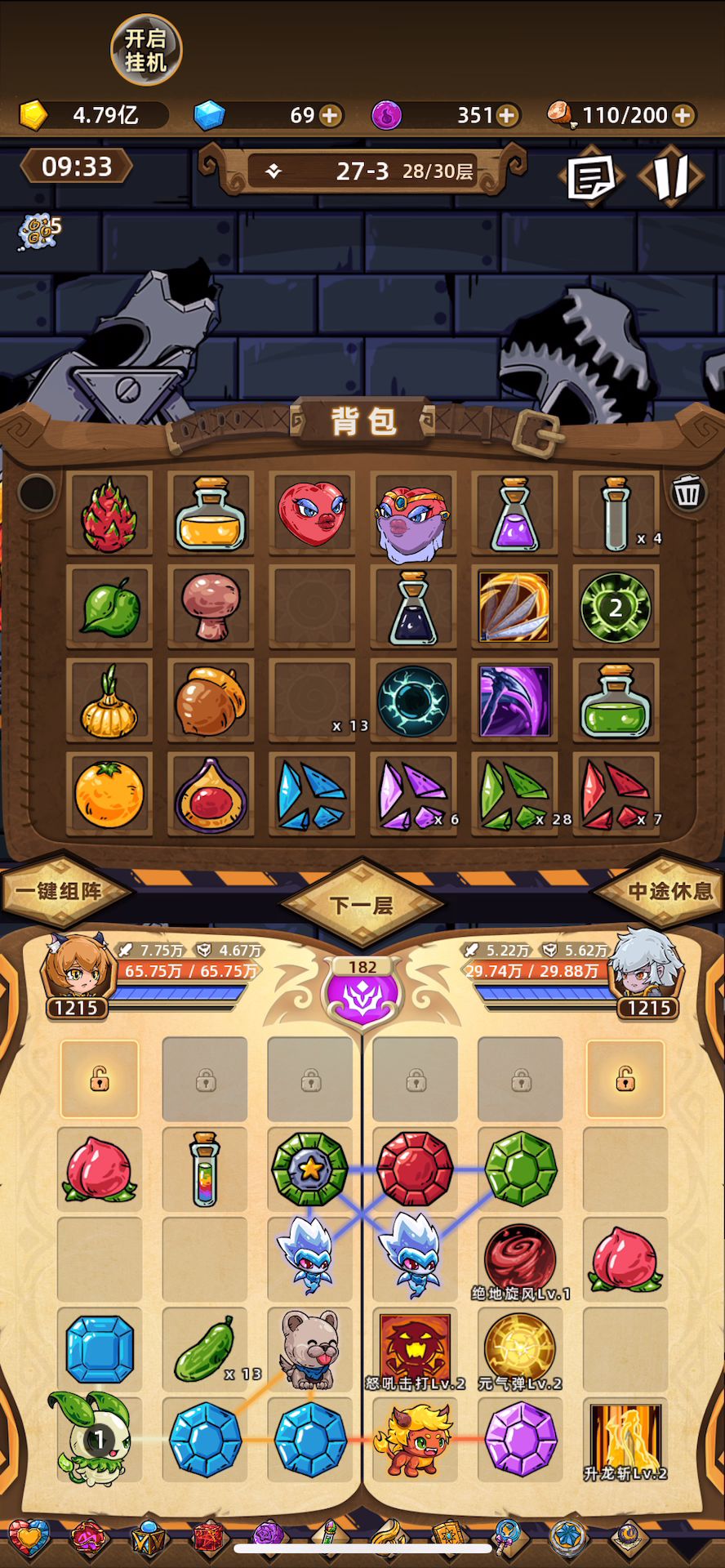This screenshot has width=725, height=1568.
Task: Open the trash bin in backpack
Action: coord(687,492)
